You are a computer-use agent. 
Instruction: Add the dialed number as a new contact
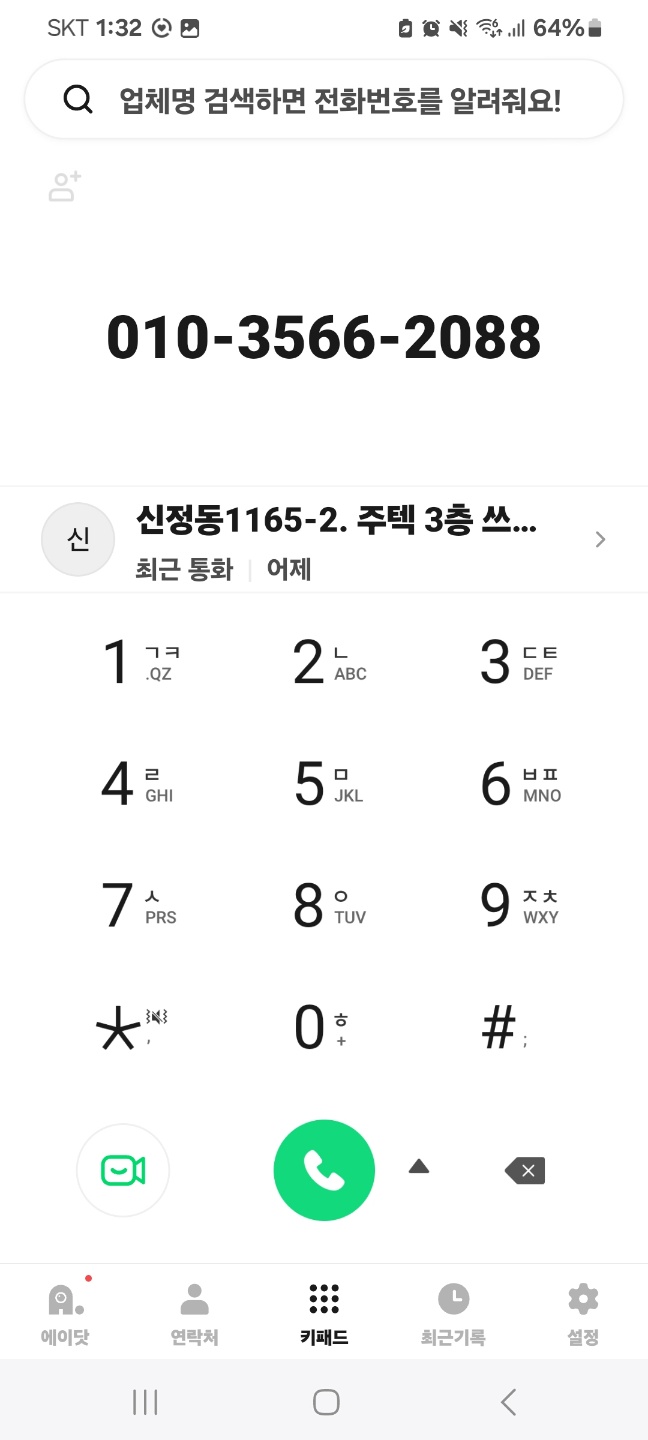(65, 186)
